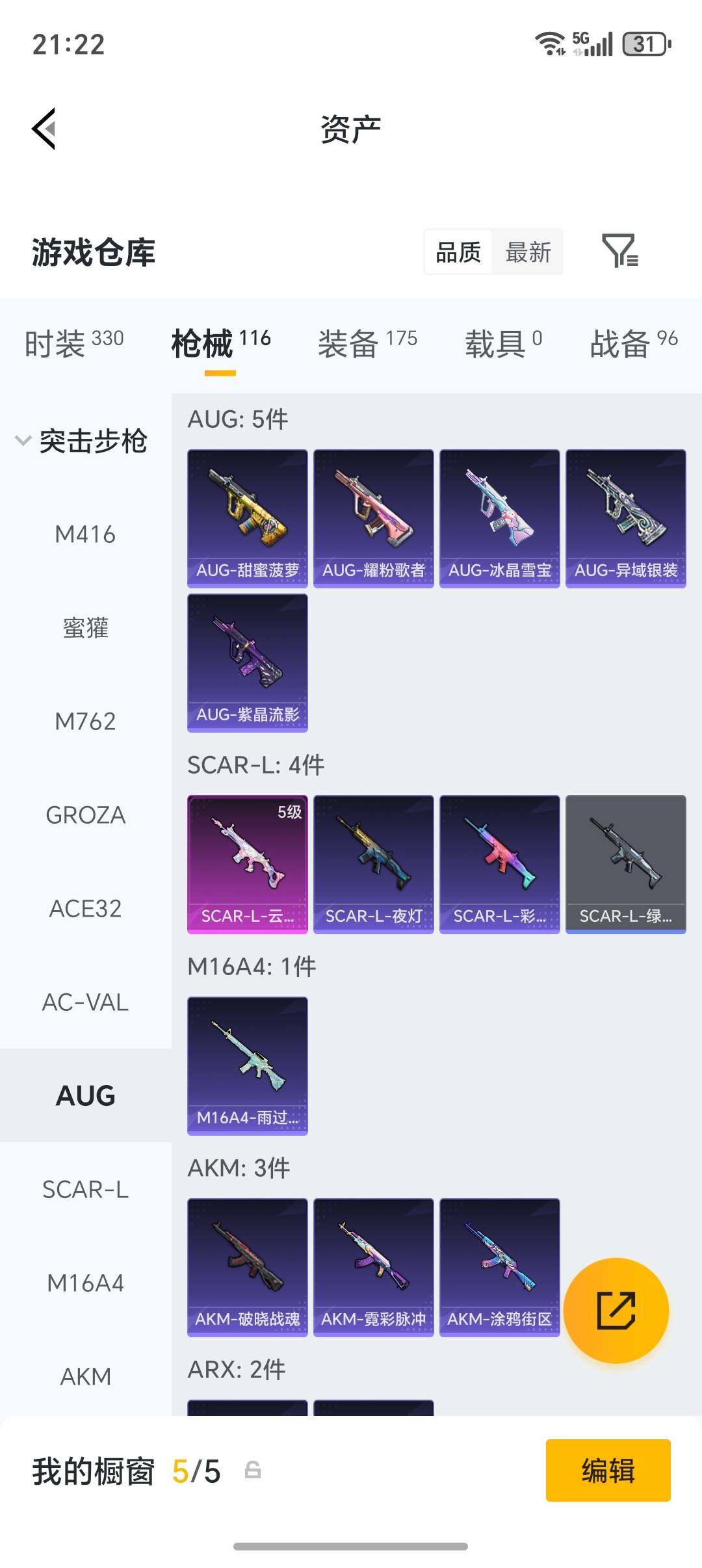
Task: Select GROZA in the side list
Action: point(85,815)
